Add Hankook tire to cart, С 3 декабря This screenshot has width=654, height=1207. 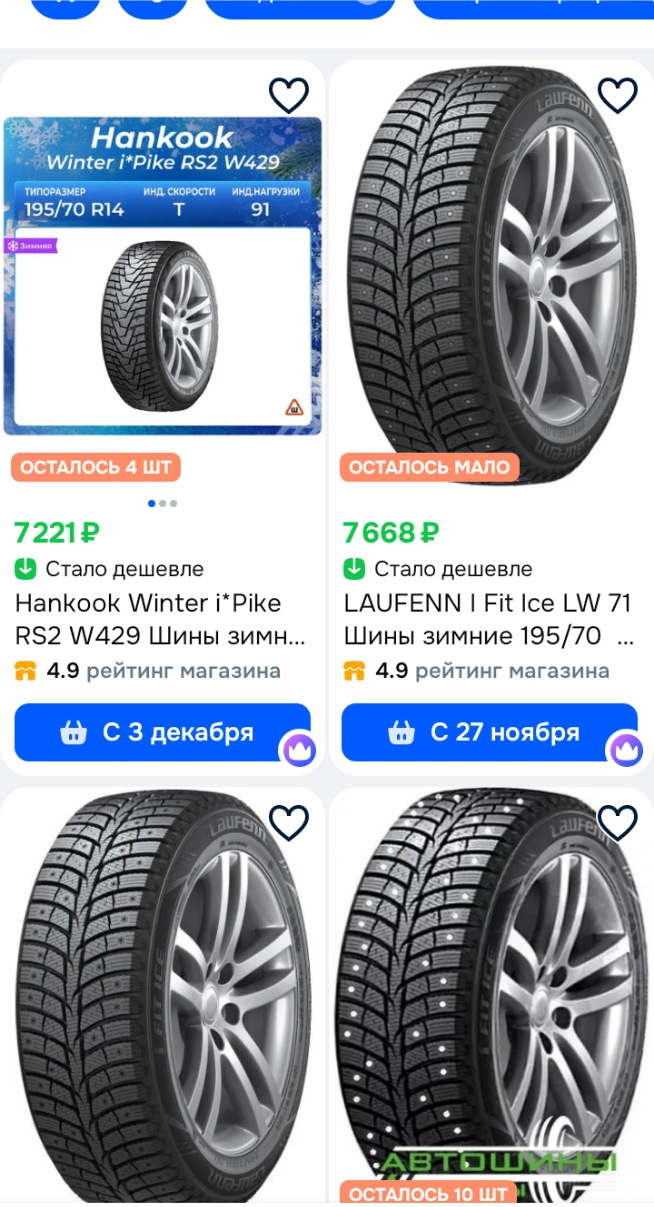tap(162, 733)
